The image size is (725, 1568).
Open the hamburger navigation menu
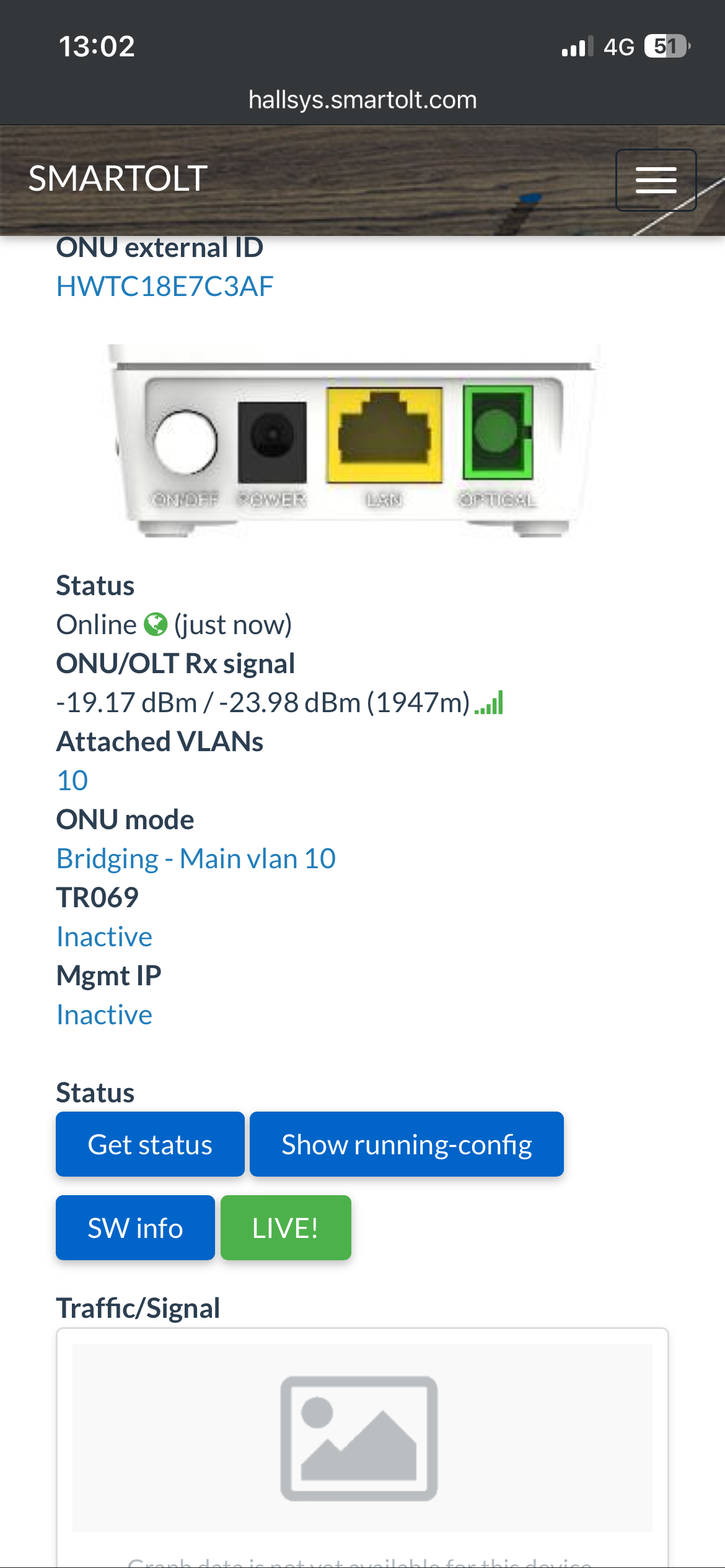[x=656, y=180]
